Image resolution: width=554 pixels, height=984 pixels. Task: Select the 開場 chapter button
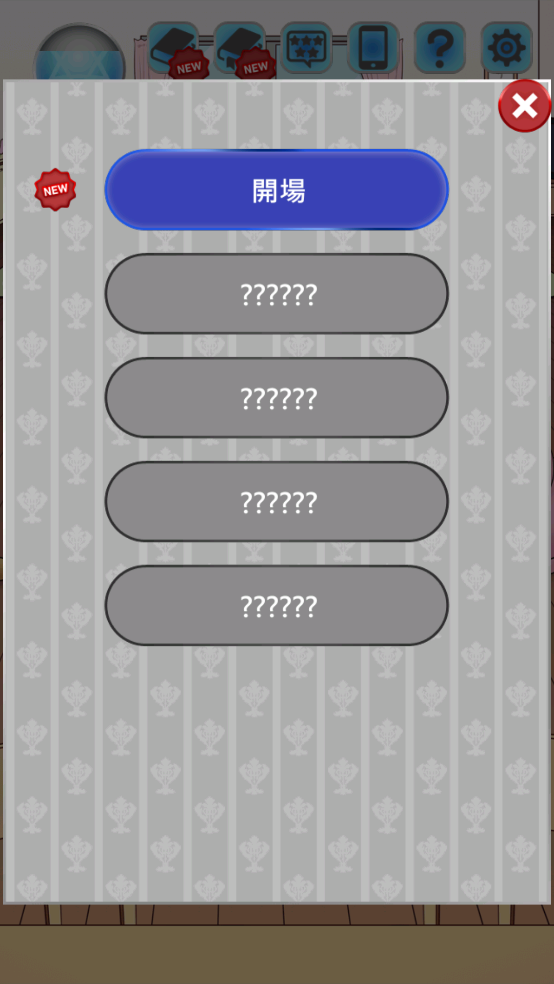277,190
